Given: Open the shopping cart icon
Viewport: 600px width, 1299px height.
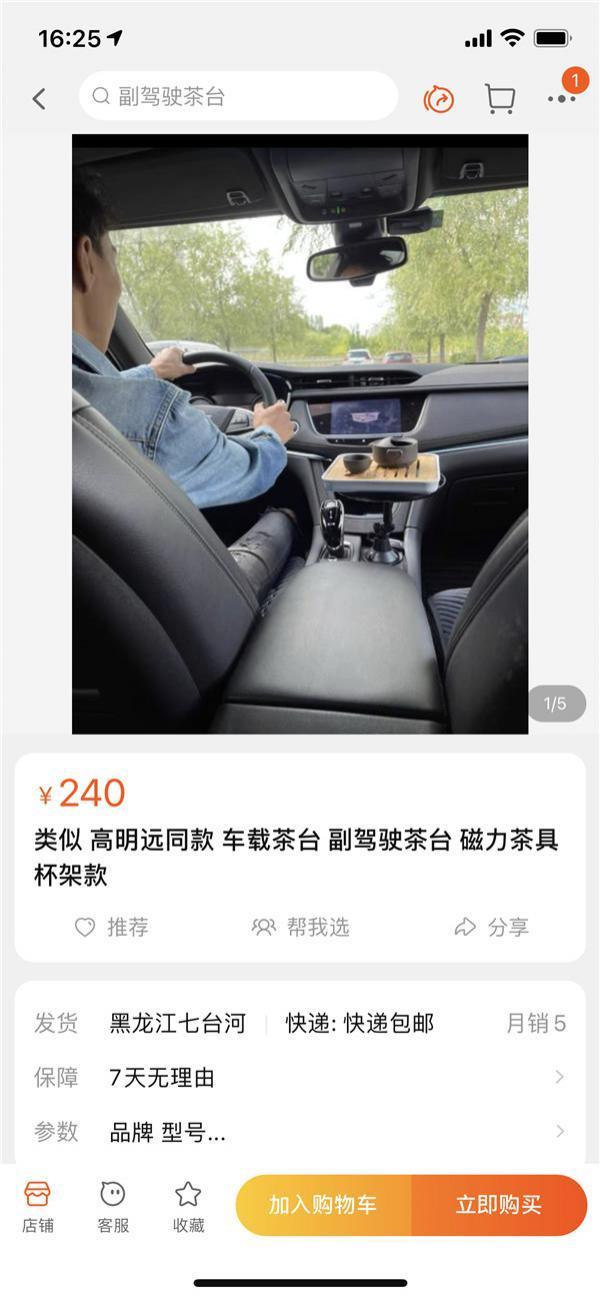Looking at the screenshot, I should click(x=499, y=98).
